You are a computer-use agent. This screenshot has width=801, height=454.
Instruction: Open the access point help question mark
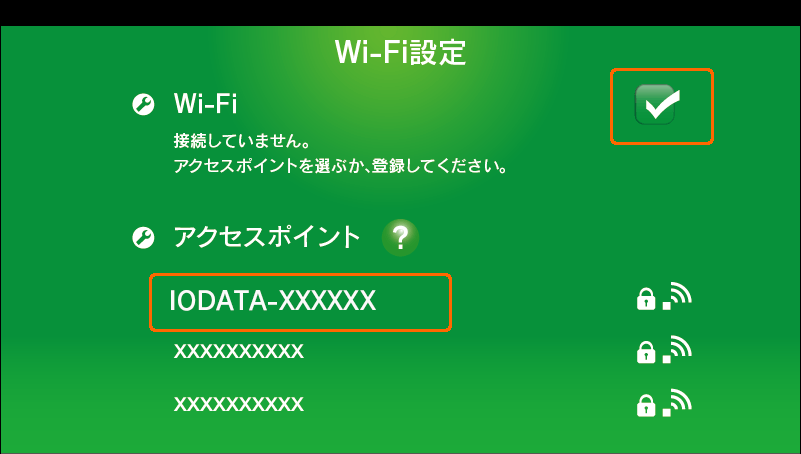400,238
